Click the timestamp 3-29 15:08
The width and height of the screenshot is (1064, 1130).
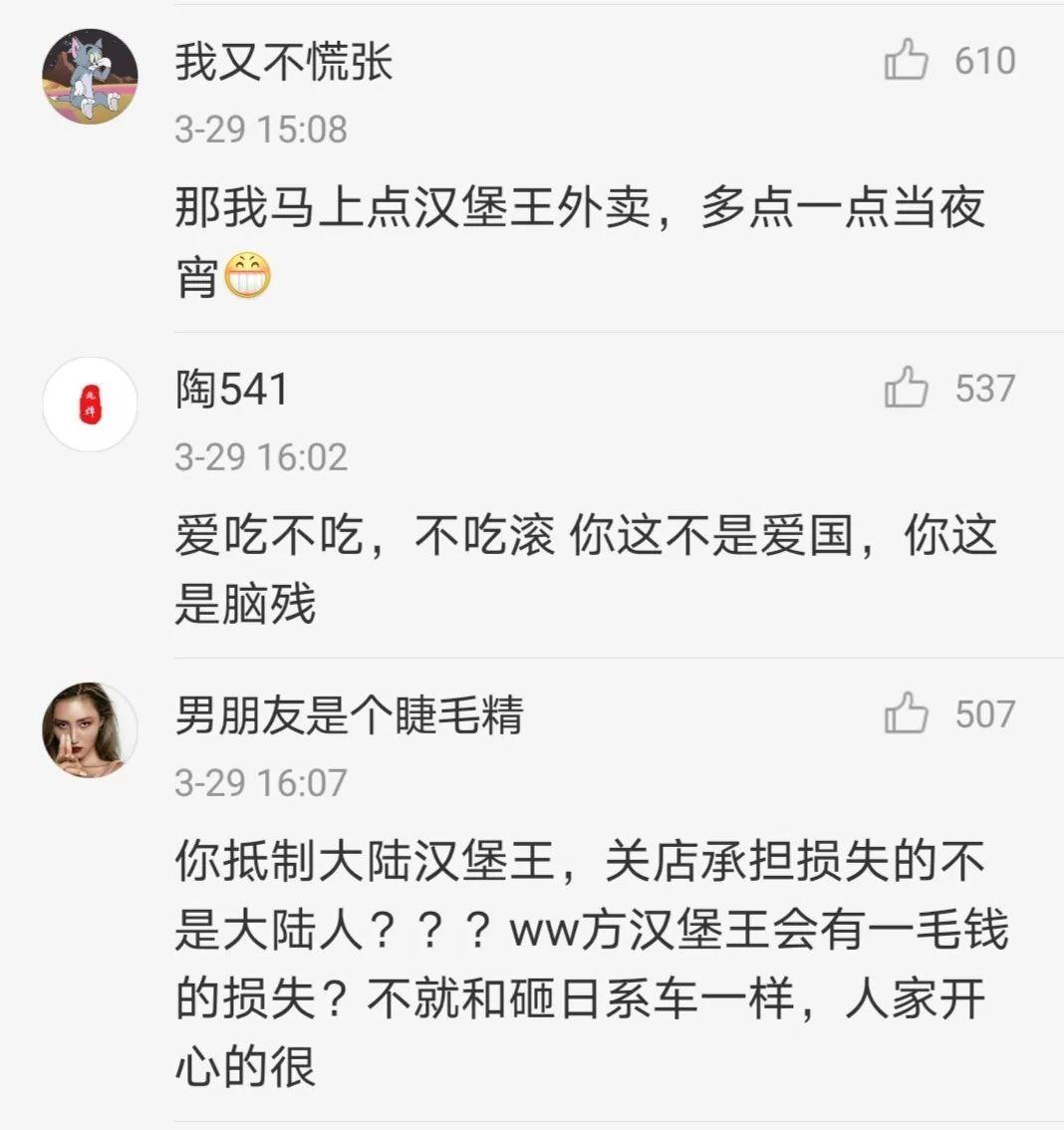[261, 130]
